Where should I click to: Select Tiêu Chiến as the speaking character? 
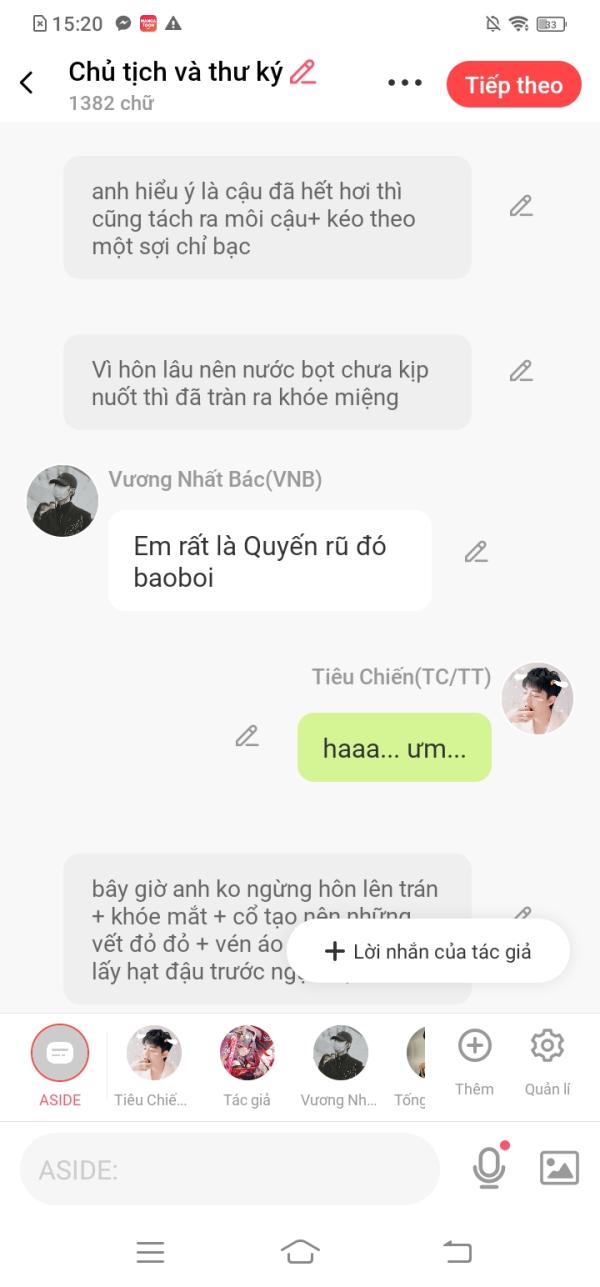tap(153, 1053)
